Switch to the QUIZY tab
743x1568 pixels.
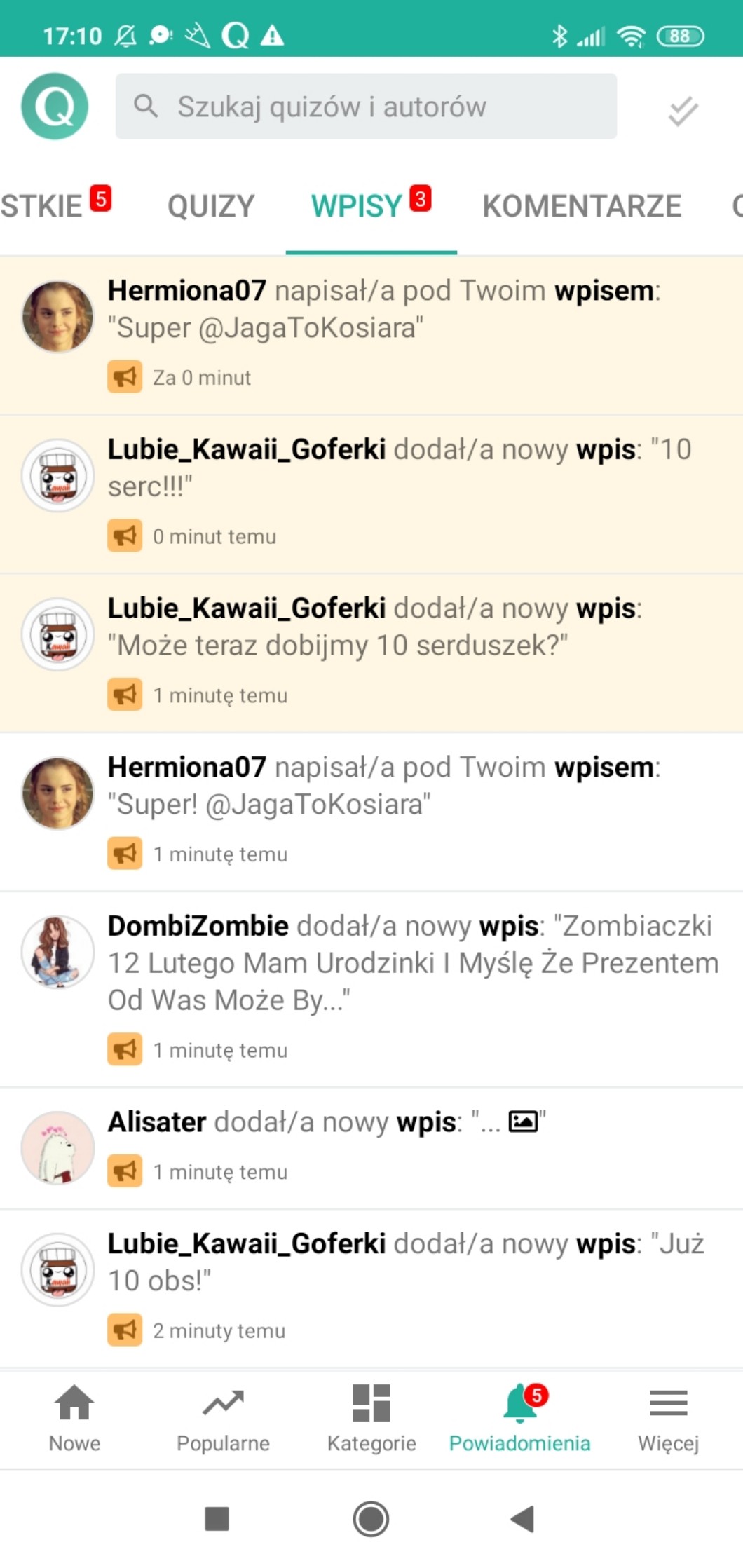tap(210, 206)
